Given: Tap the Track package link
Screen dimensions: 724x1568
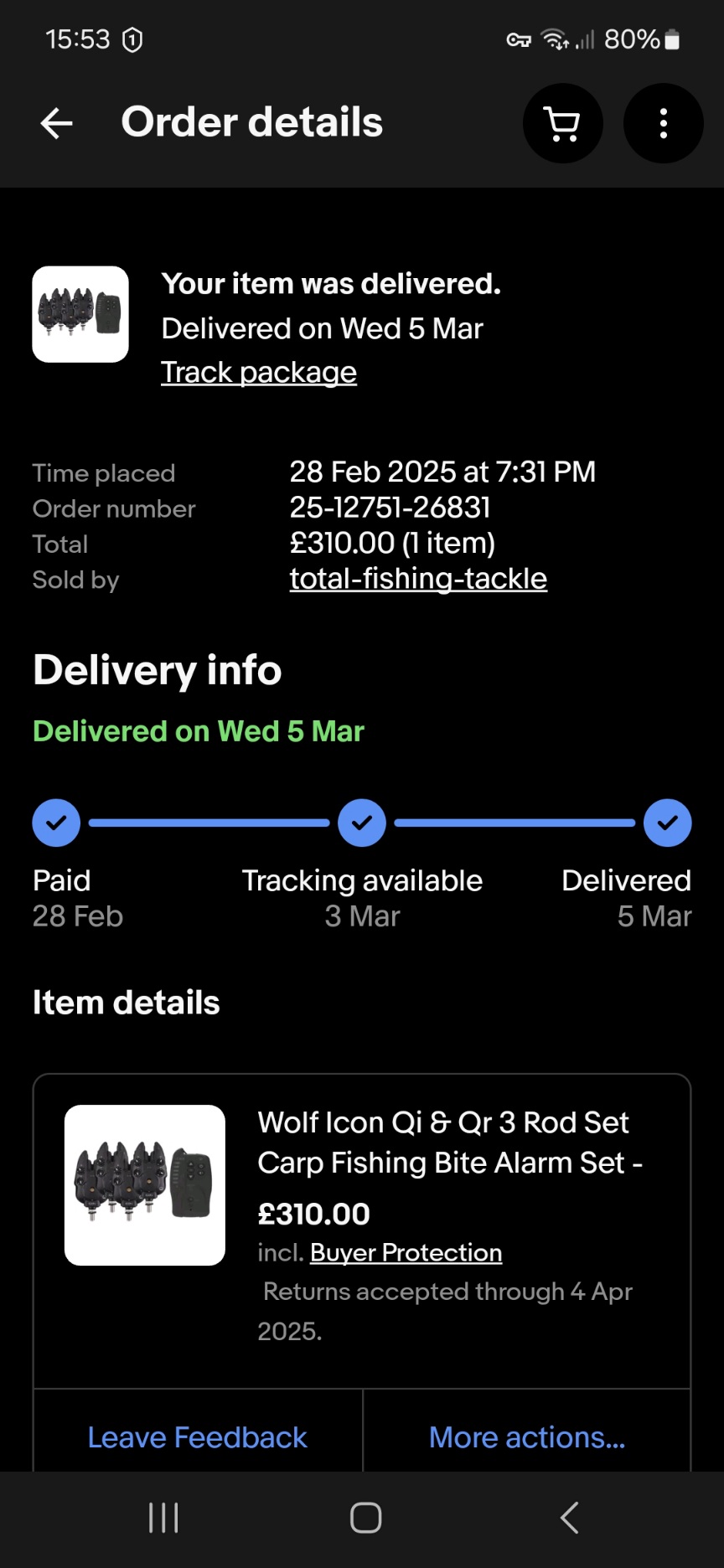Looking at the screenshot, I should (x=259, y=372).
